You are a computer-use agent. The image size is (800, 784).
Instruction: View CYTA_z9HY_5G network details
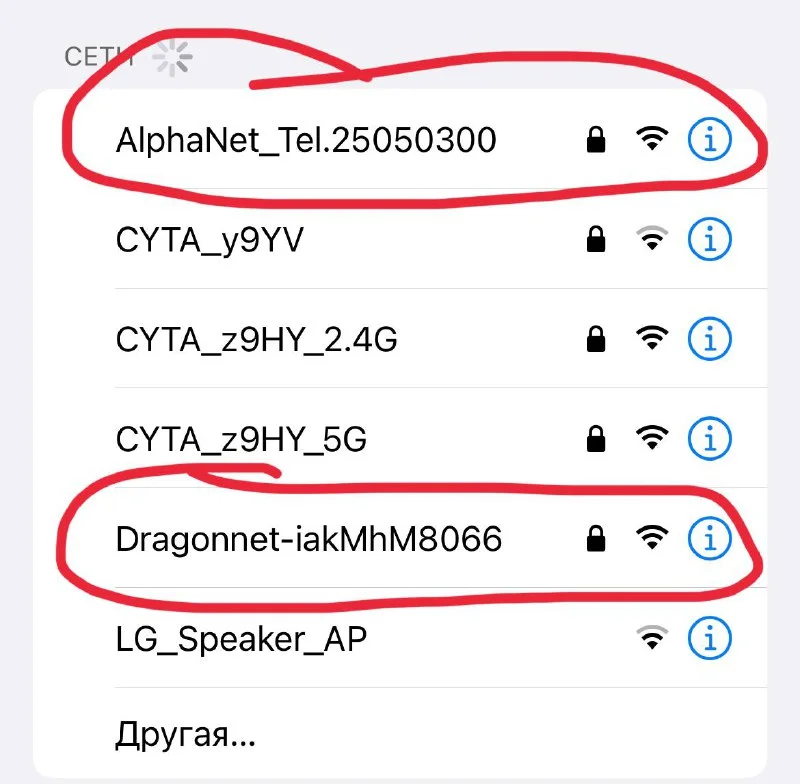[x=710, y=438]
